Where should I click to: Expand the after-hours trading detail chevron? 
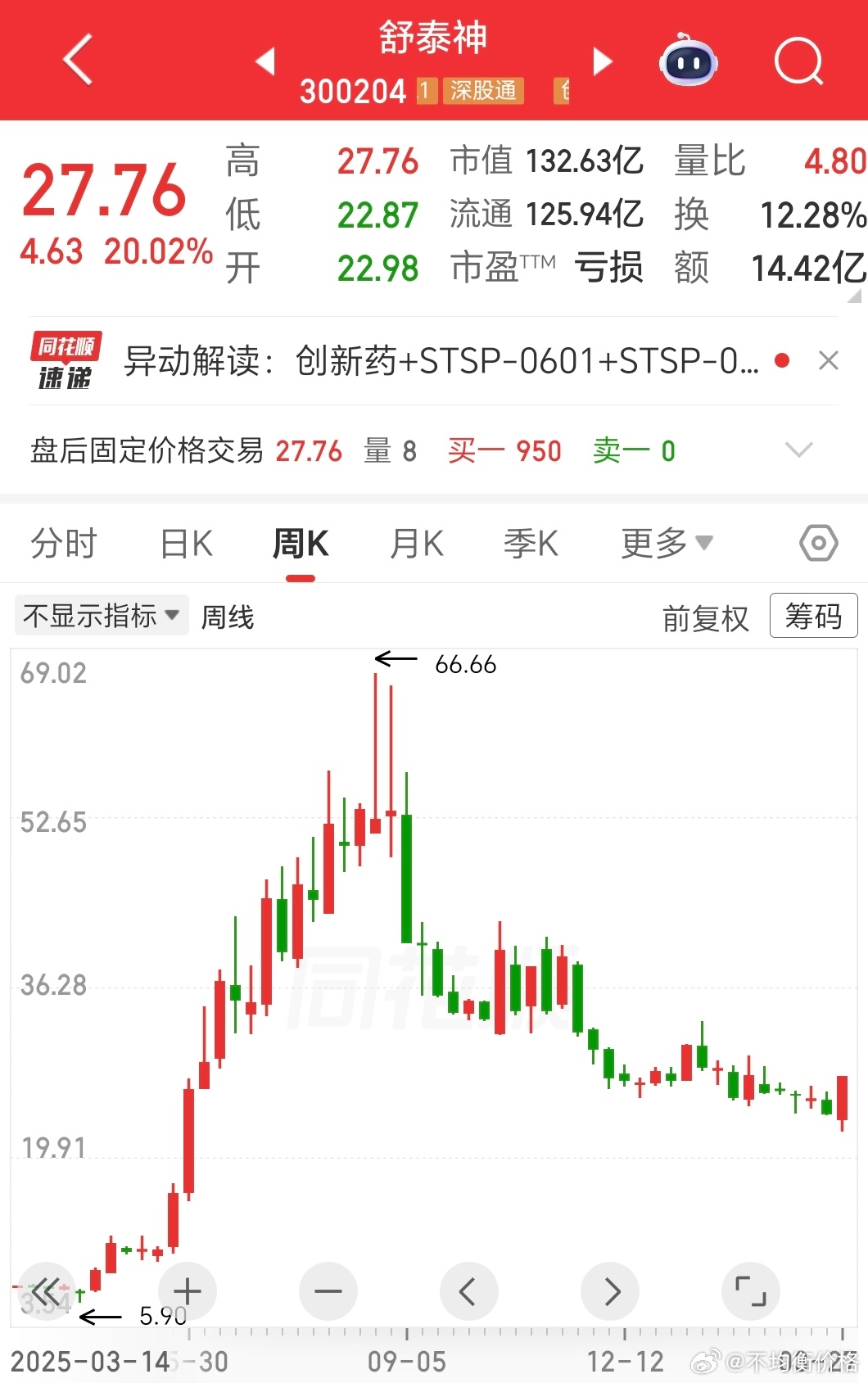point(798,450)
